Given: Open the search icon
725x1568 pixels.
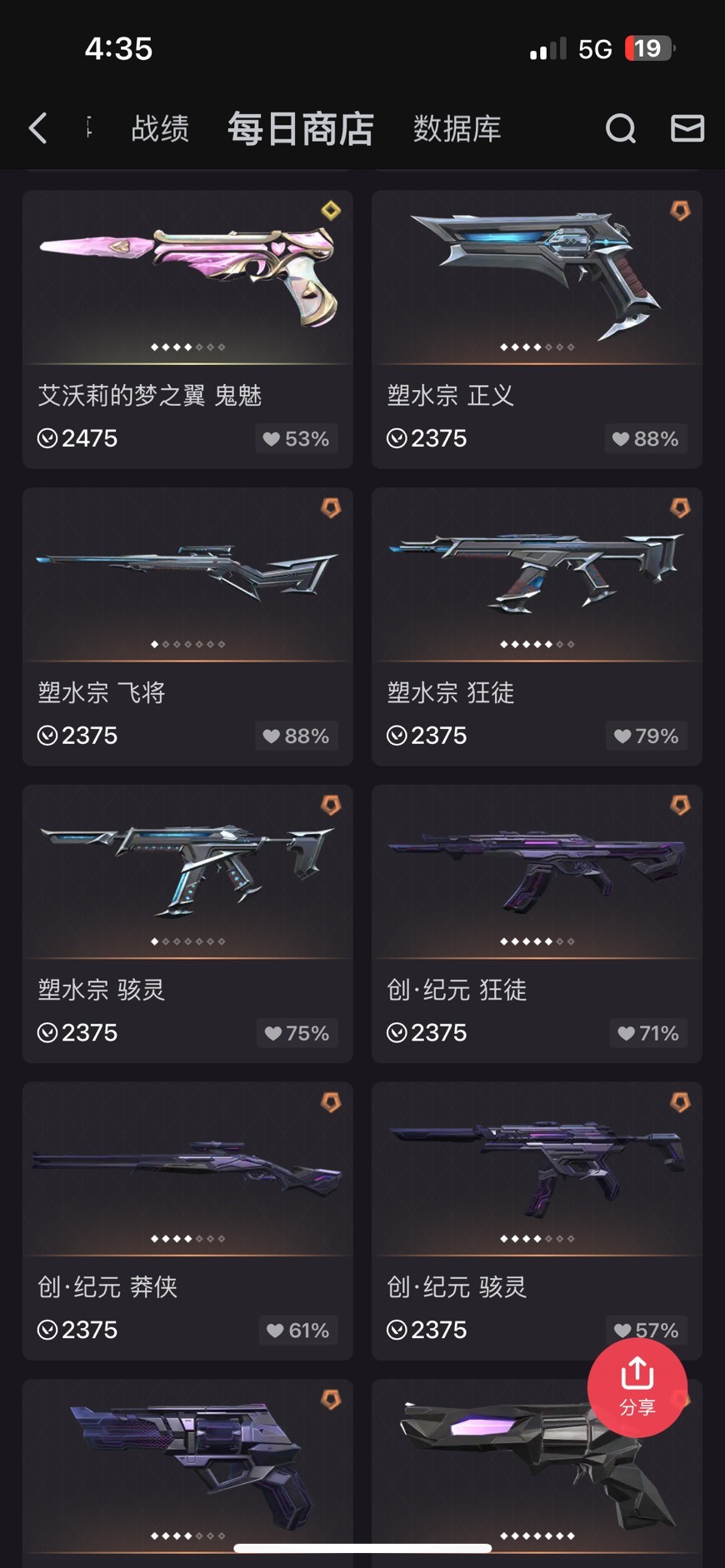Looking at the screenshot, I should tap(620, 128).
